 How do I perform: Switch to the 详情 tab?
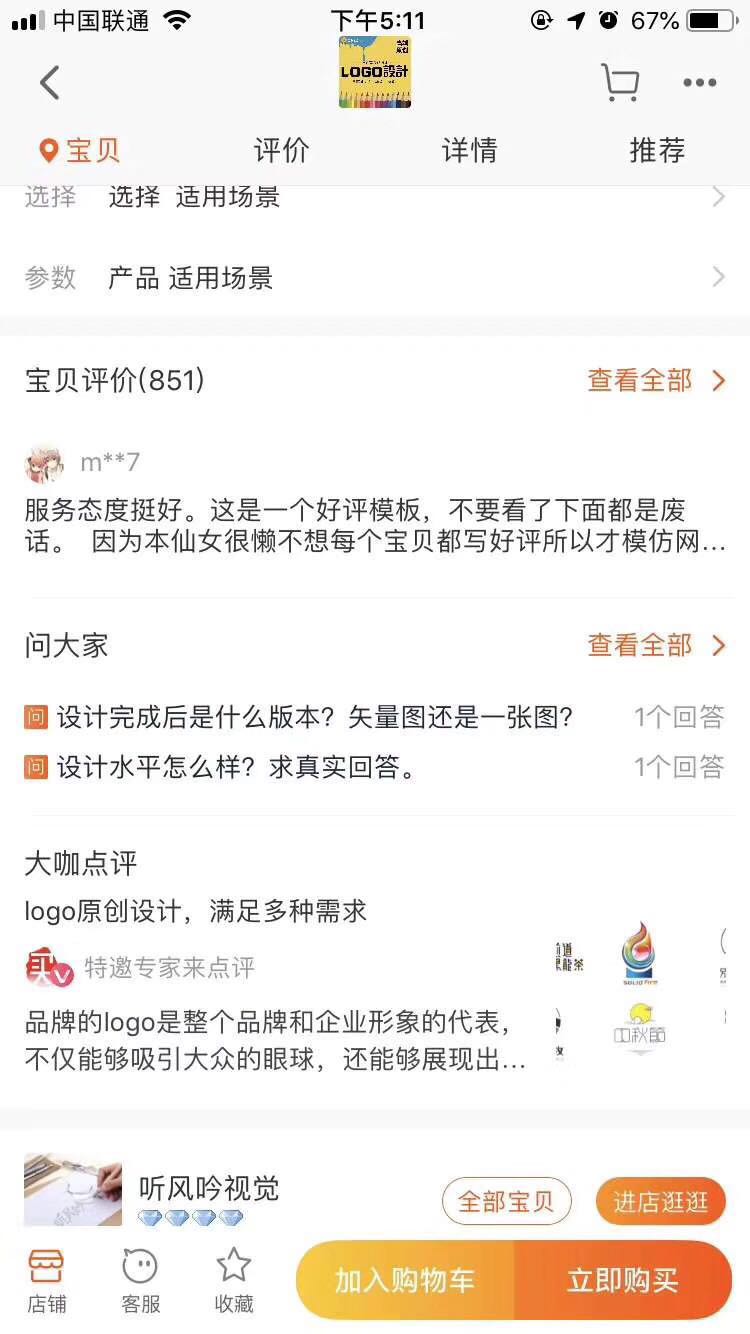(x=469, y=150)
